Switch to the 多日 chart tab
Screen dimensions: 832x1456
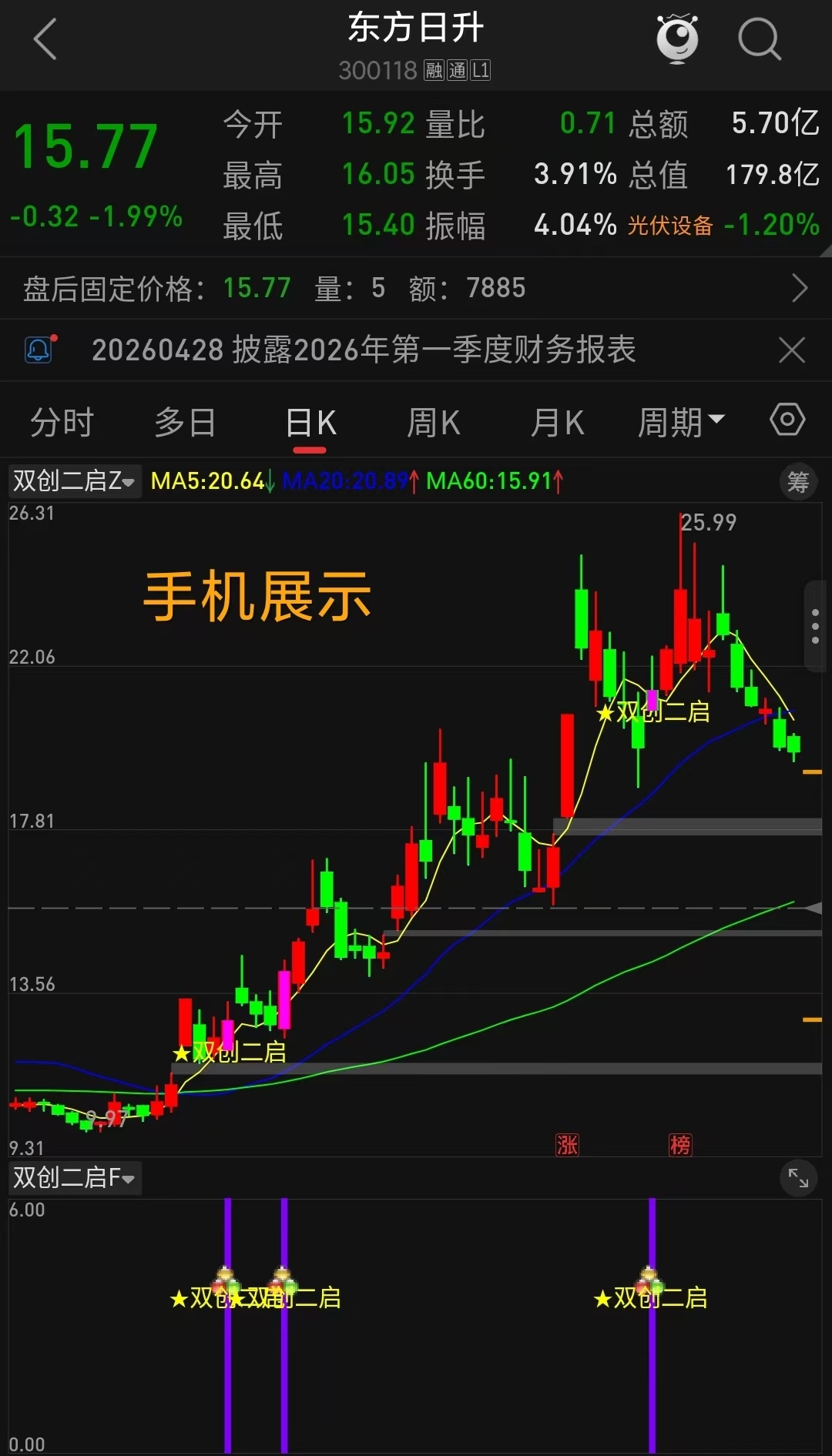[x=185, y=423]
